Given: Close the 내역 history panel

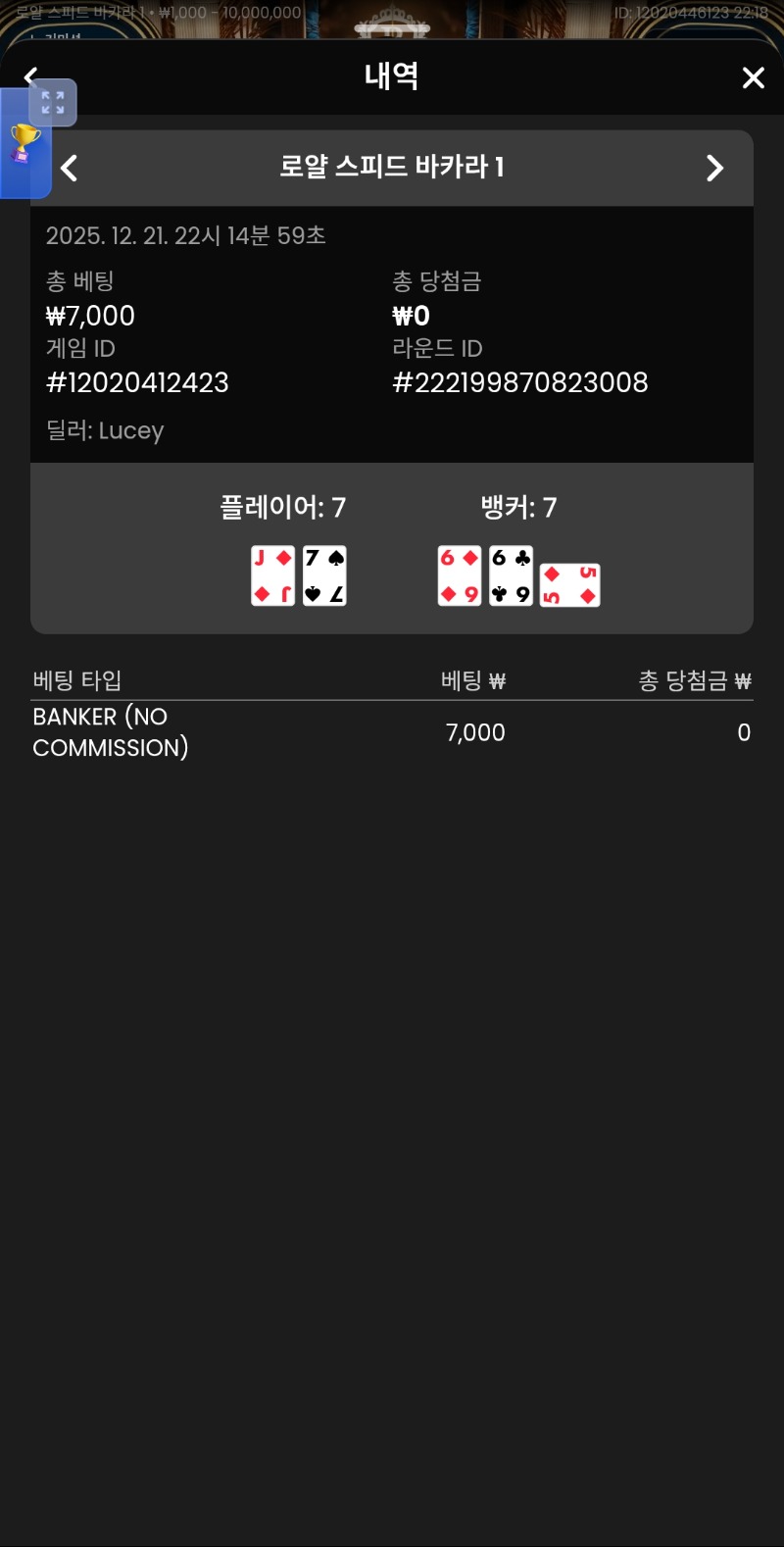Looking at the screenshot, I should [753, 78].
